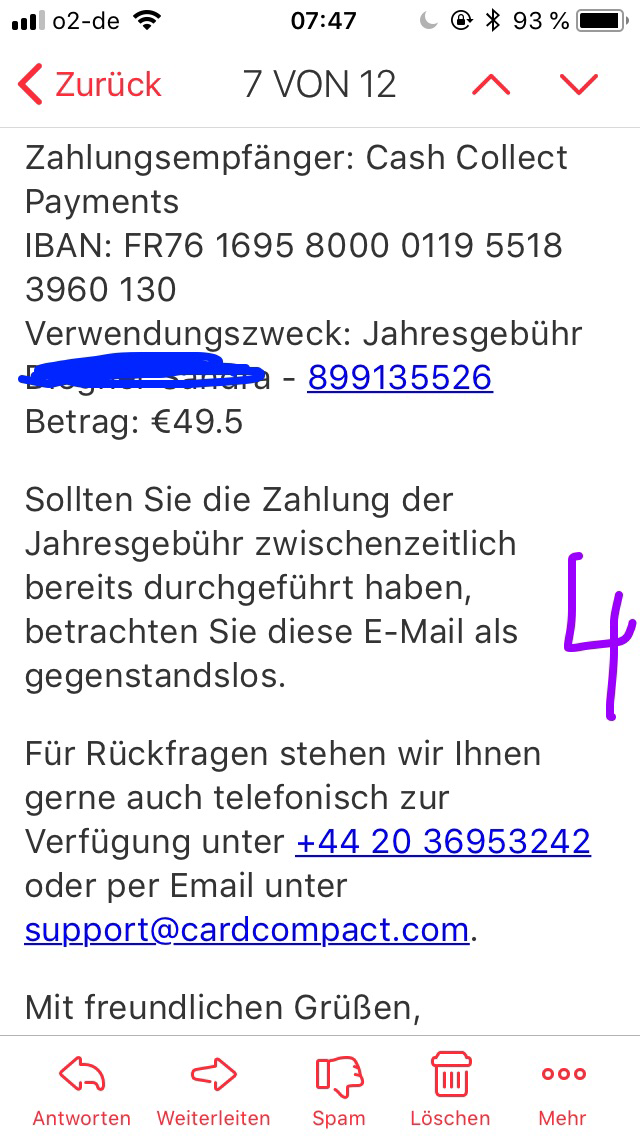Reply using the Antworten button

tap(82, 1090)
